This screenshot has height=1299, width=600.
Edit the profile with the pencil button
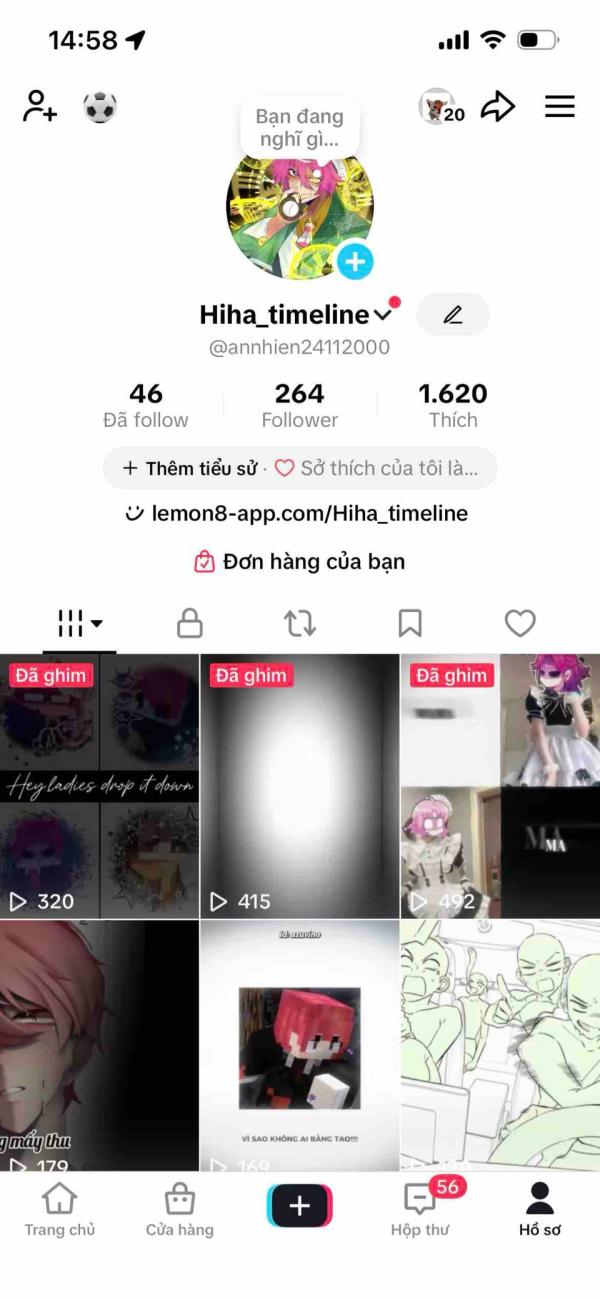tap(453, 314)
